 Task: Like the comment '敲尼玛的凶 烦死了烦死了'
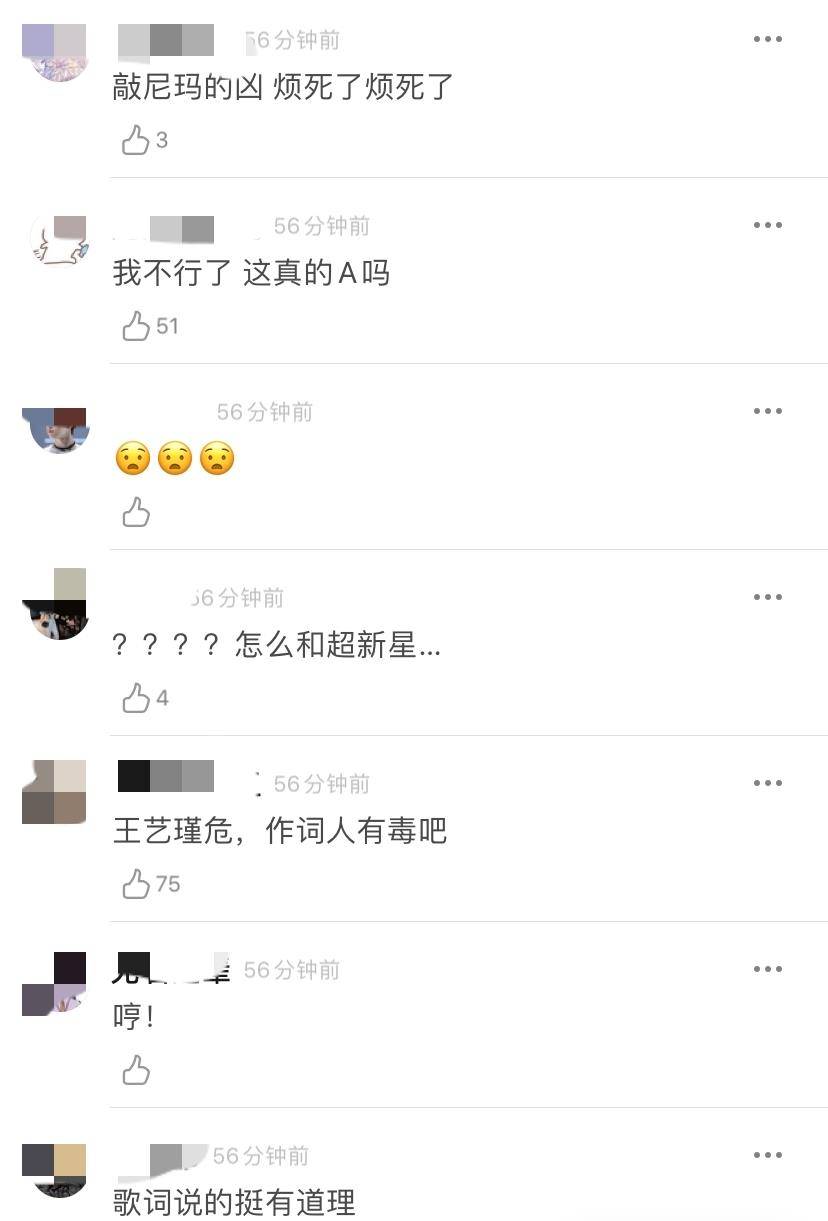coord(136,140)
